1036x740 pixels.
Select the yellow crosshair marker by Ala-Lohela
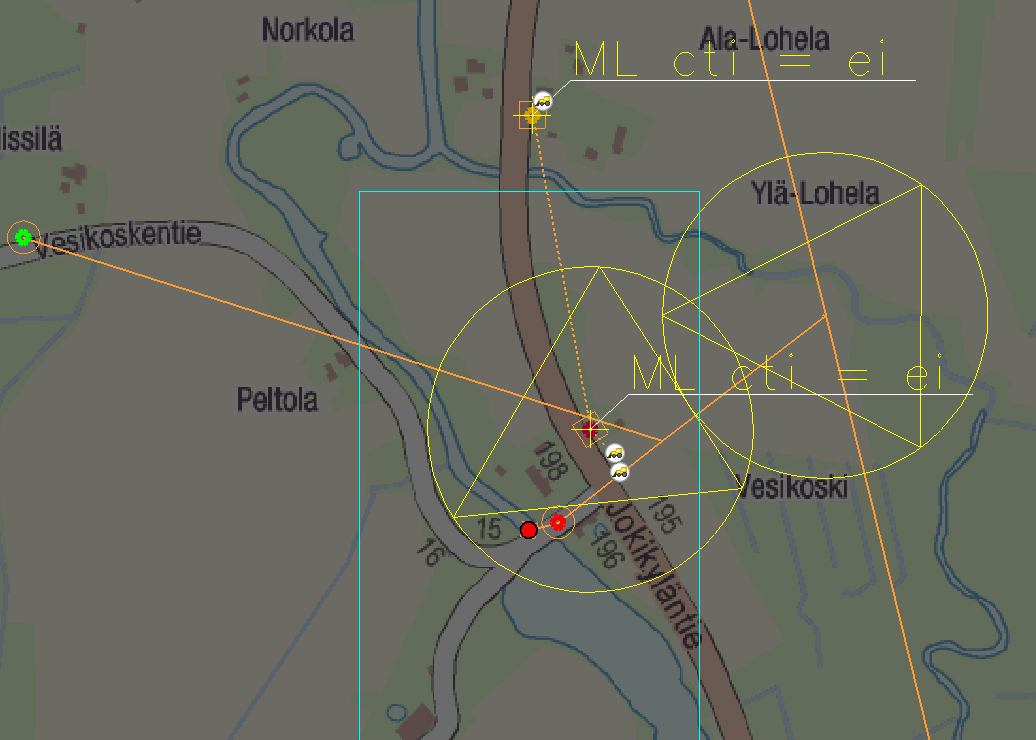(x=532, y=117)
